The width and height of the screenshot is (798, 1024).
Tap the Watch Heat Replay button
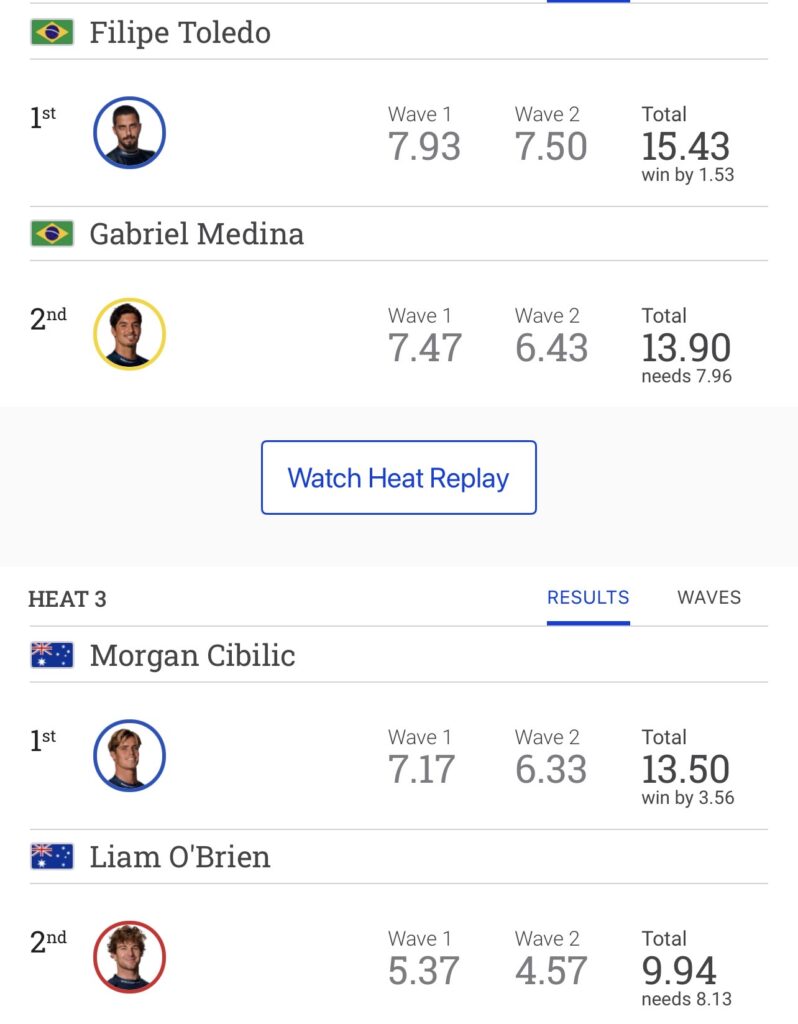click(398, 477)
